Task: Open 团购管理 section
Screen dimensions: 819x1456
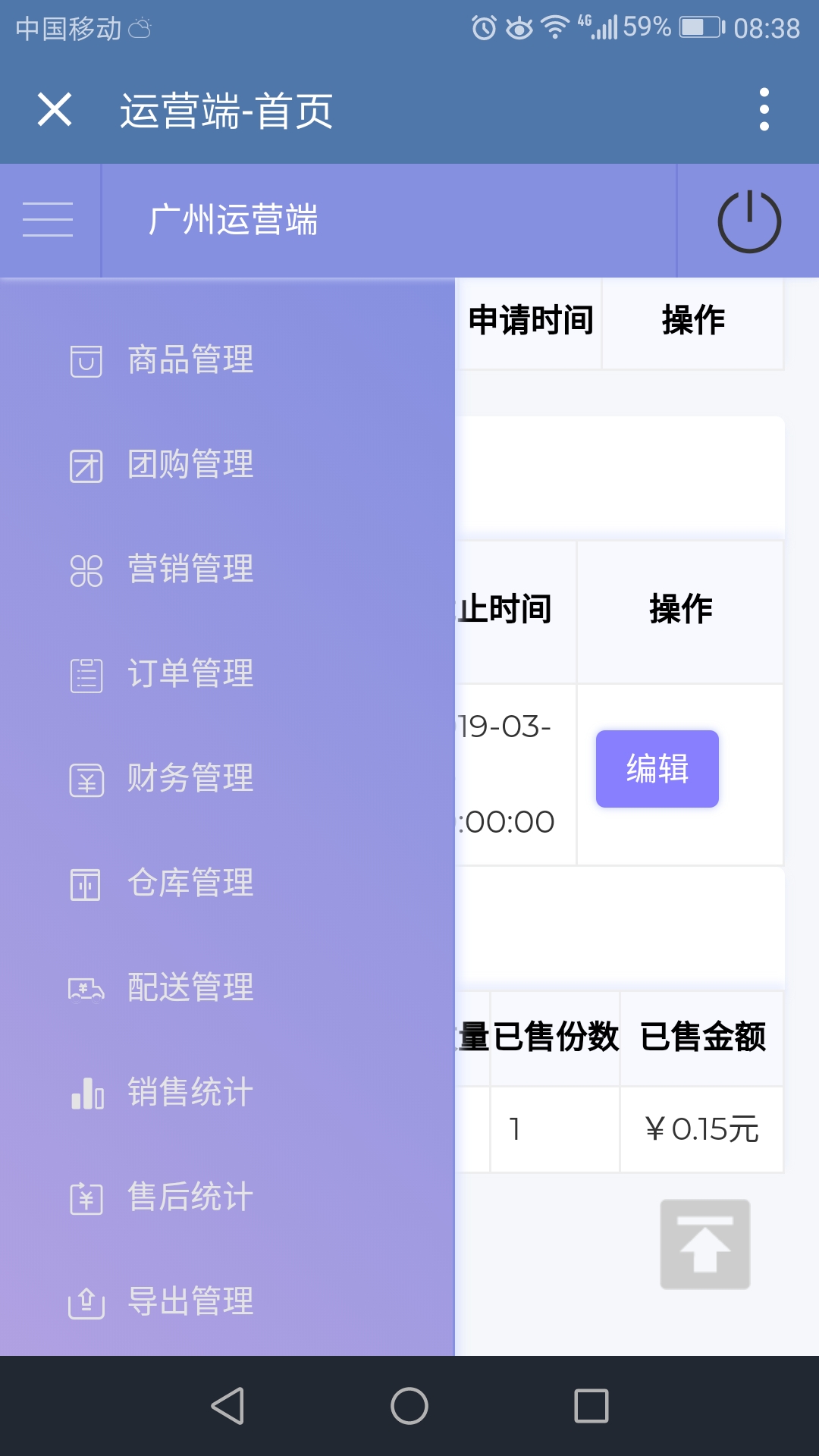Action: [190, 464]
